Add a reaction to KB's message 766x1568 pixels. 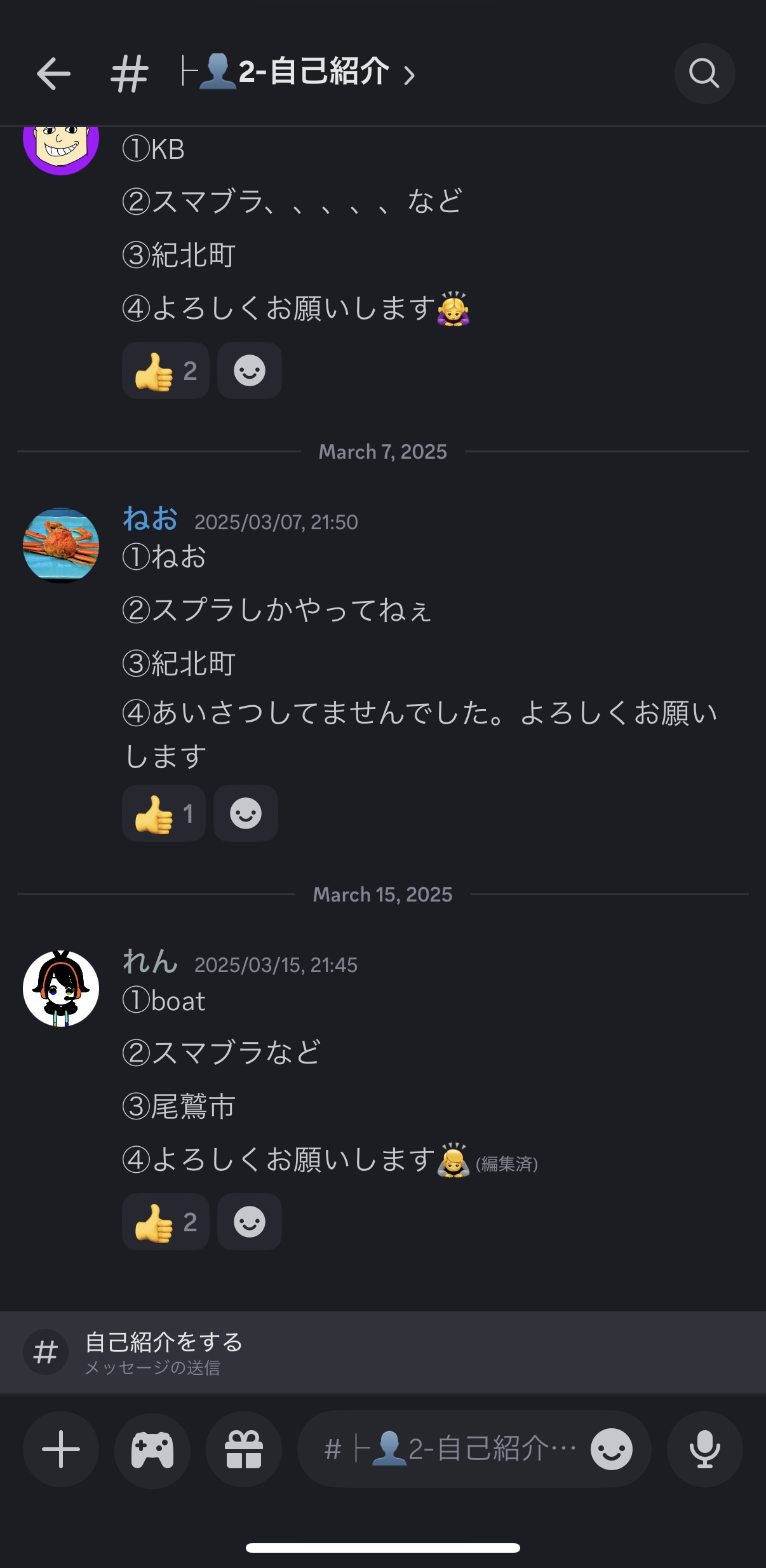[249, 371]
